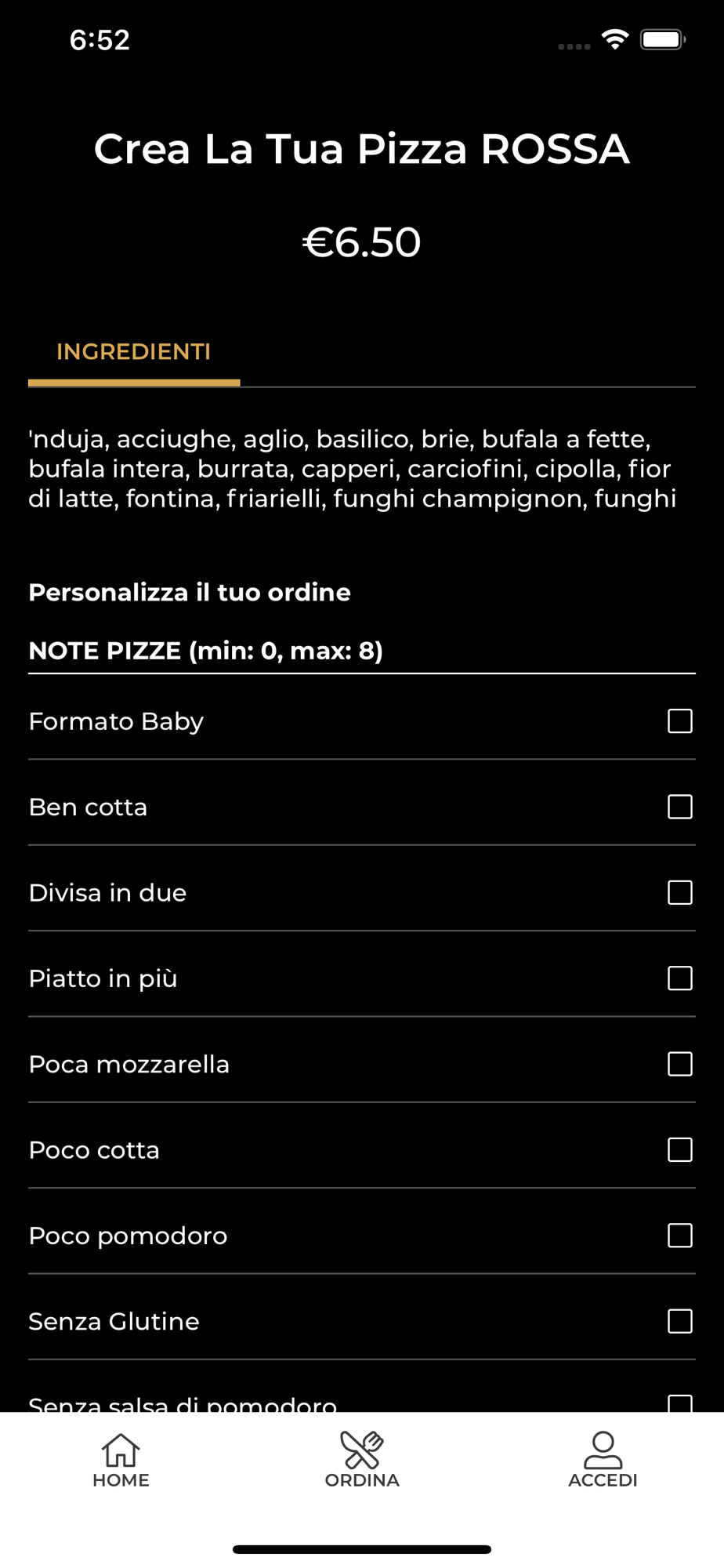Select the Piatto in più checkbox
This screenshot has width=724, height=1568.
679,978
